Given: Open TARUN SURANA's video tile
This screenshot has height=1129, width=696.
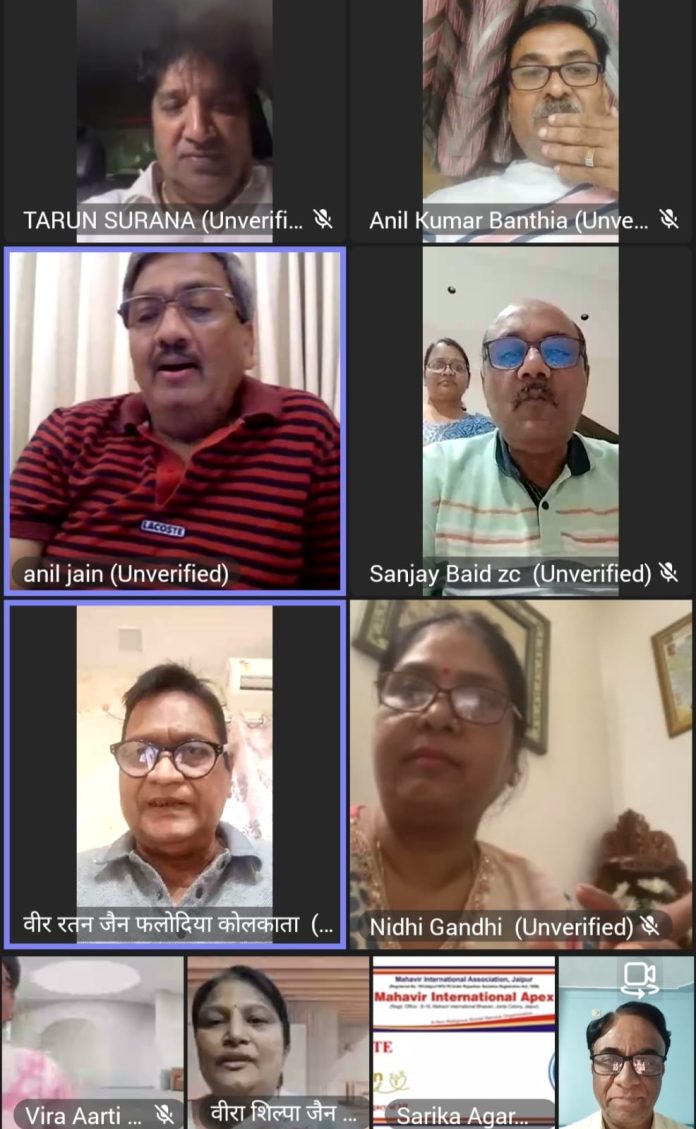Looking at the screenshot, I should click(174, 120).
